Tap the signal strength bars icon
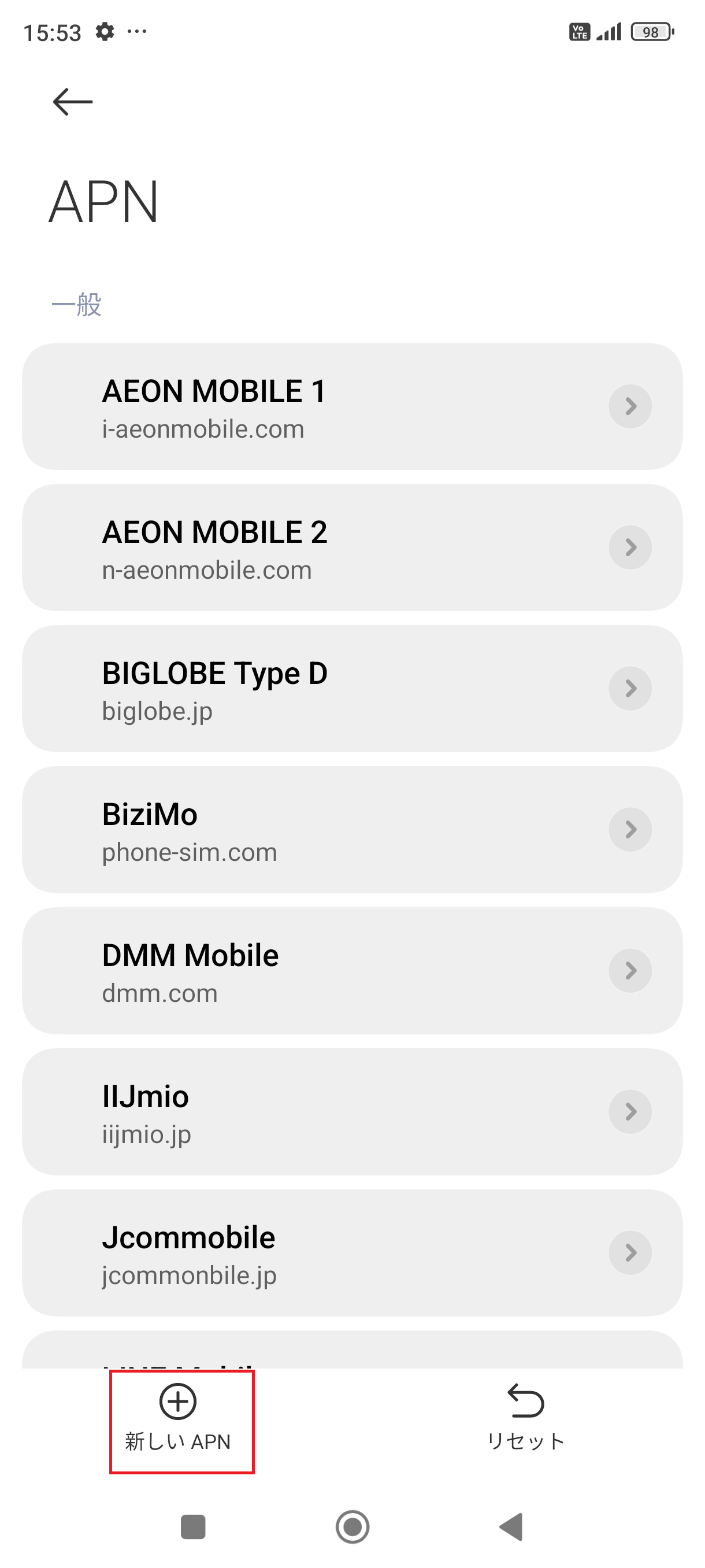This screenshot has height=1568, width=705. click(608, 32)
